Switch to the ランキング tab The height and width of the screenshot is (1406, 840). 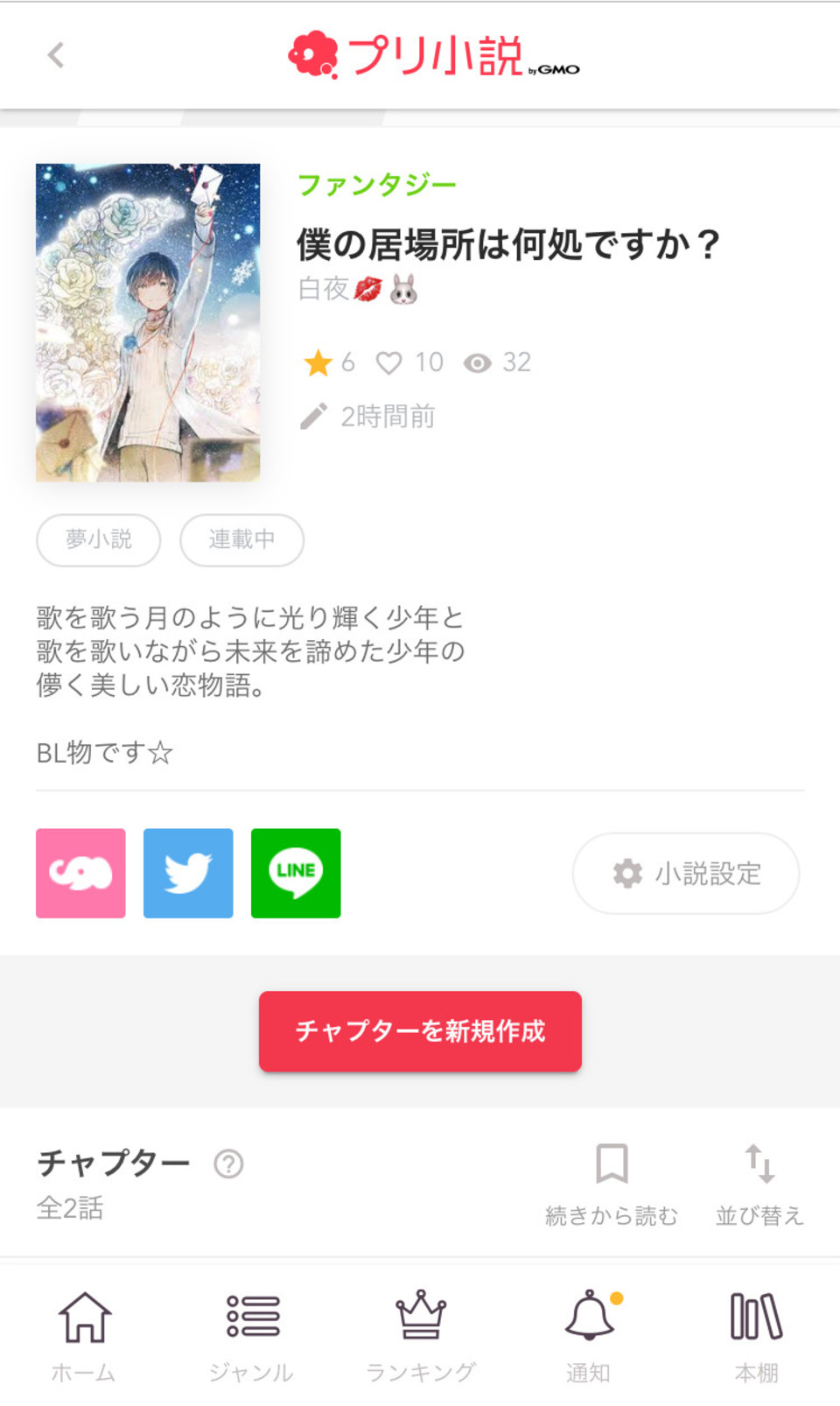pos(421,1335)
